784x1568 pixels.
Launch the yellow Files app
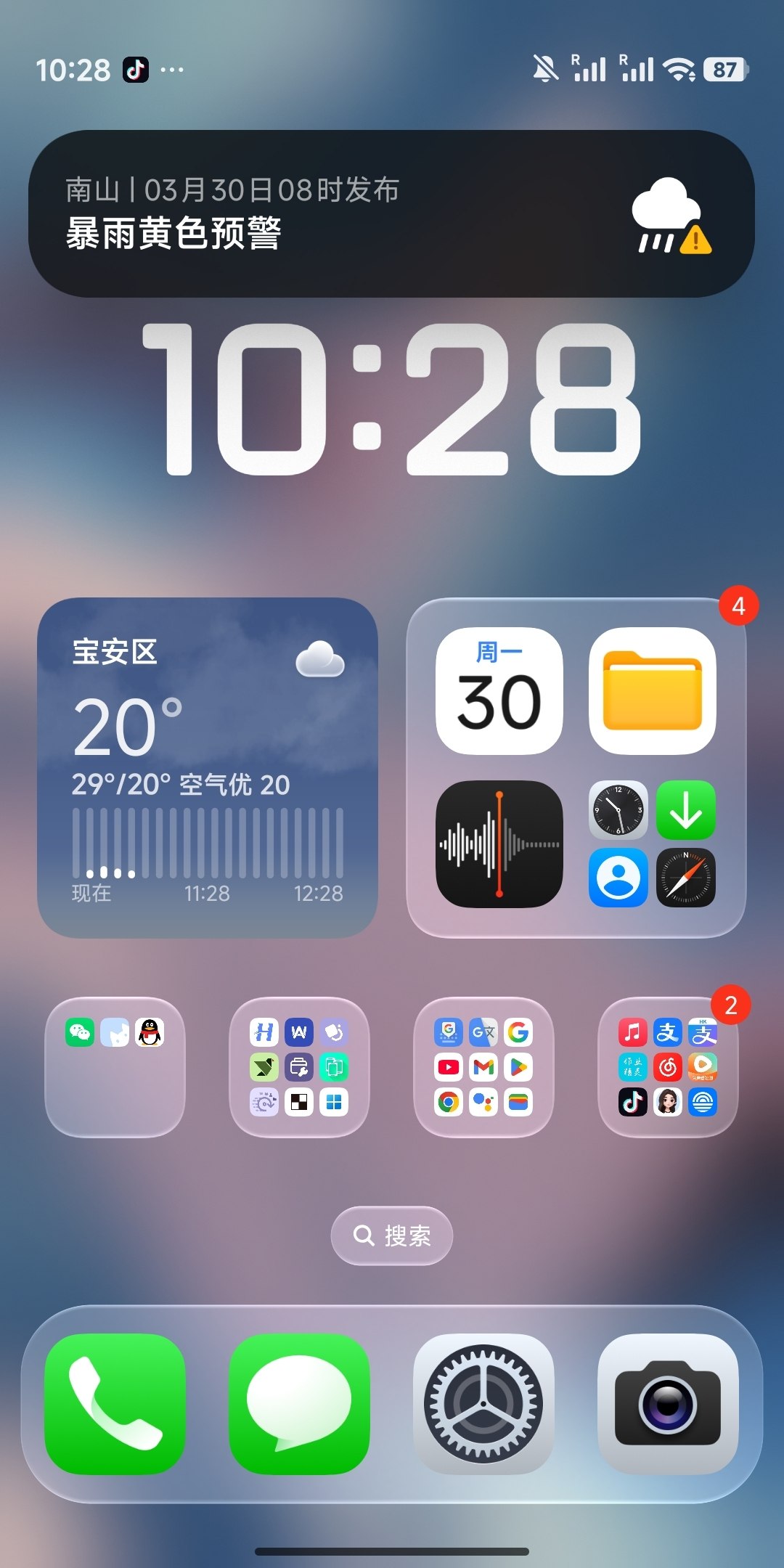[x=652, y=690]
